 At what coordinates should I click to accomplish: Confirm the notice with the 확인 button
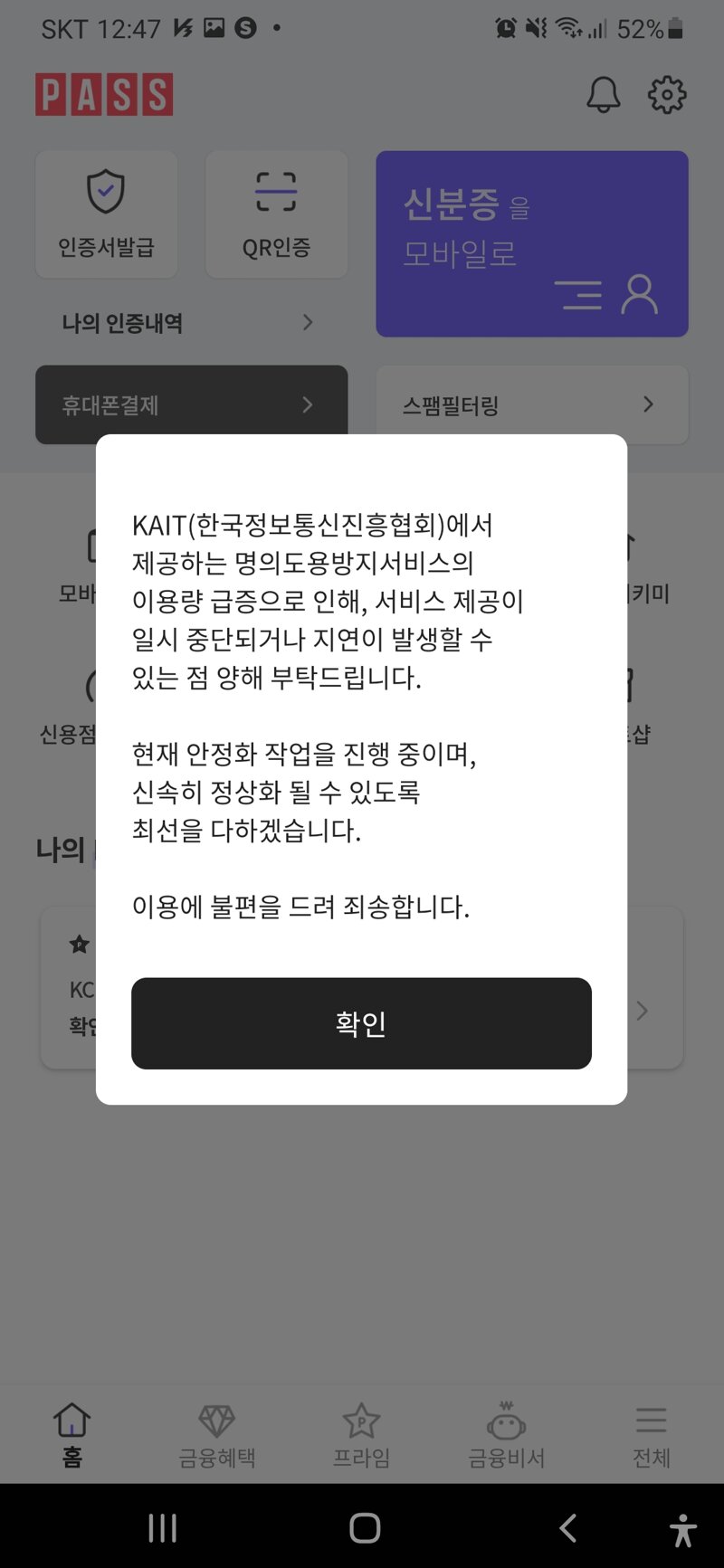[x=361, y=1023]
